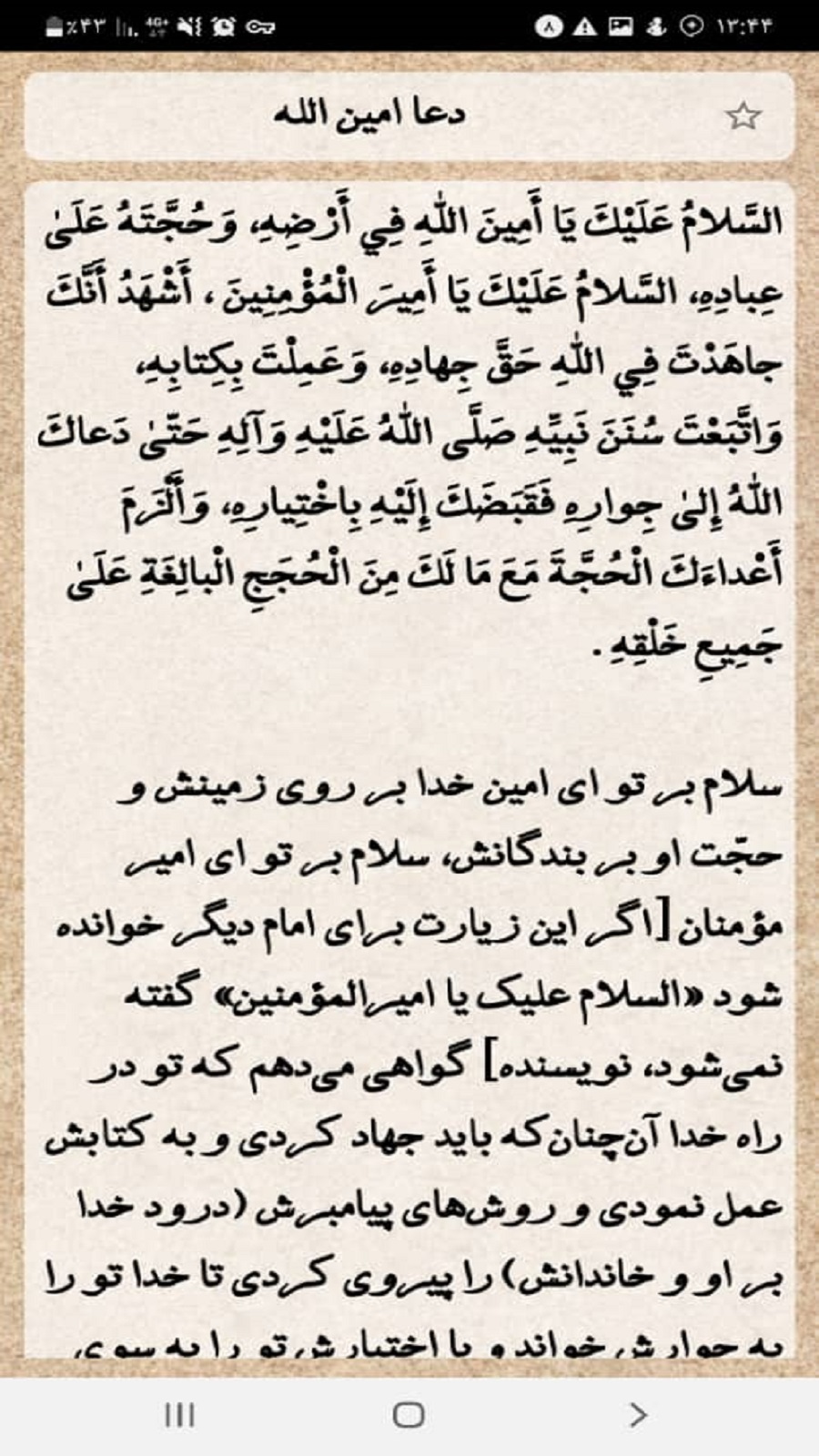Toggle favorite for دعا امین الله
Screen dimensions: 819x1456
tap(743, 114)
